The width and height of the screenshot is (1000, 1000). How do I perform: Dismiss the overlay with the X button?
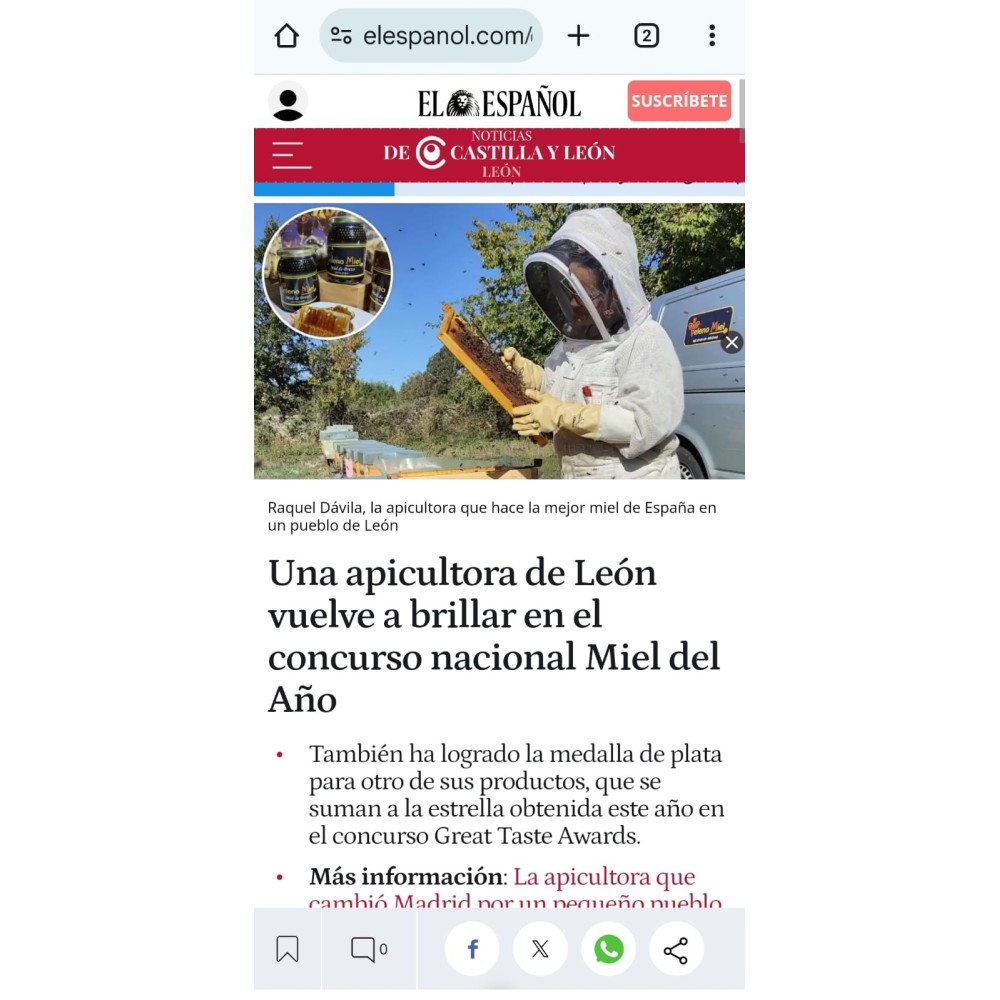click(732, 343)
